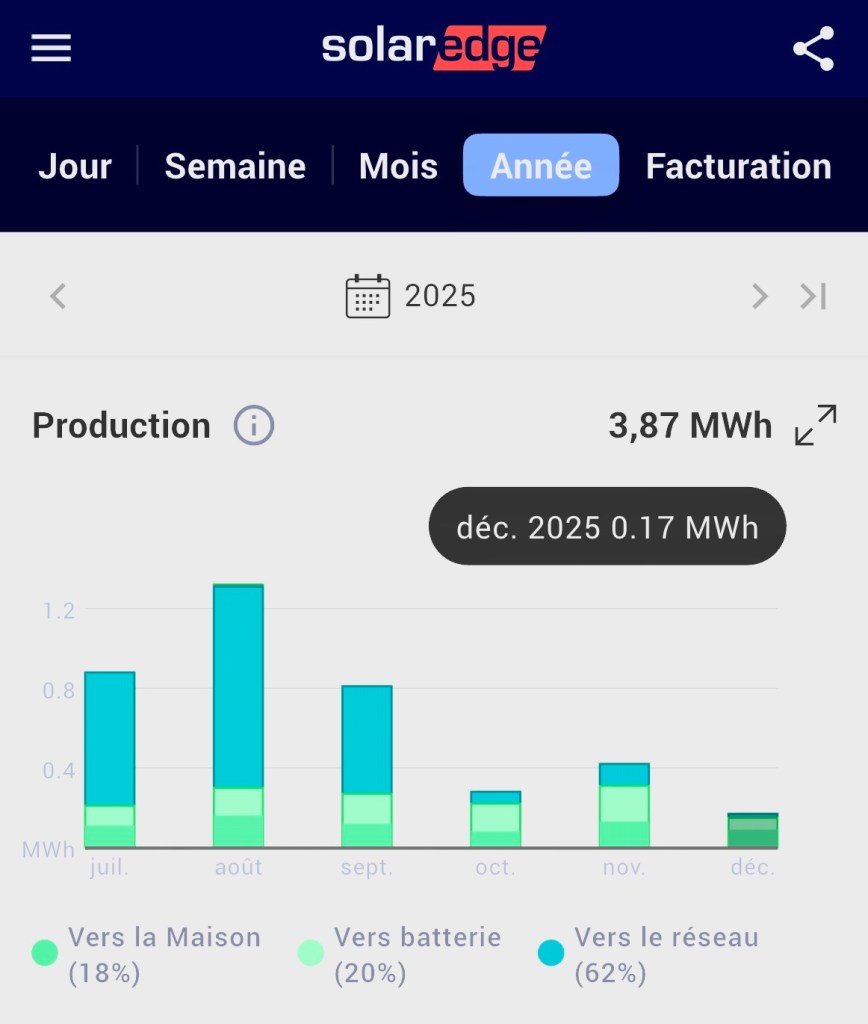Toggle the Vers batterie legend

(x=400, y=953)
